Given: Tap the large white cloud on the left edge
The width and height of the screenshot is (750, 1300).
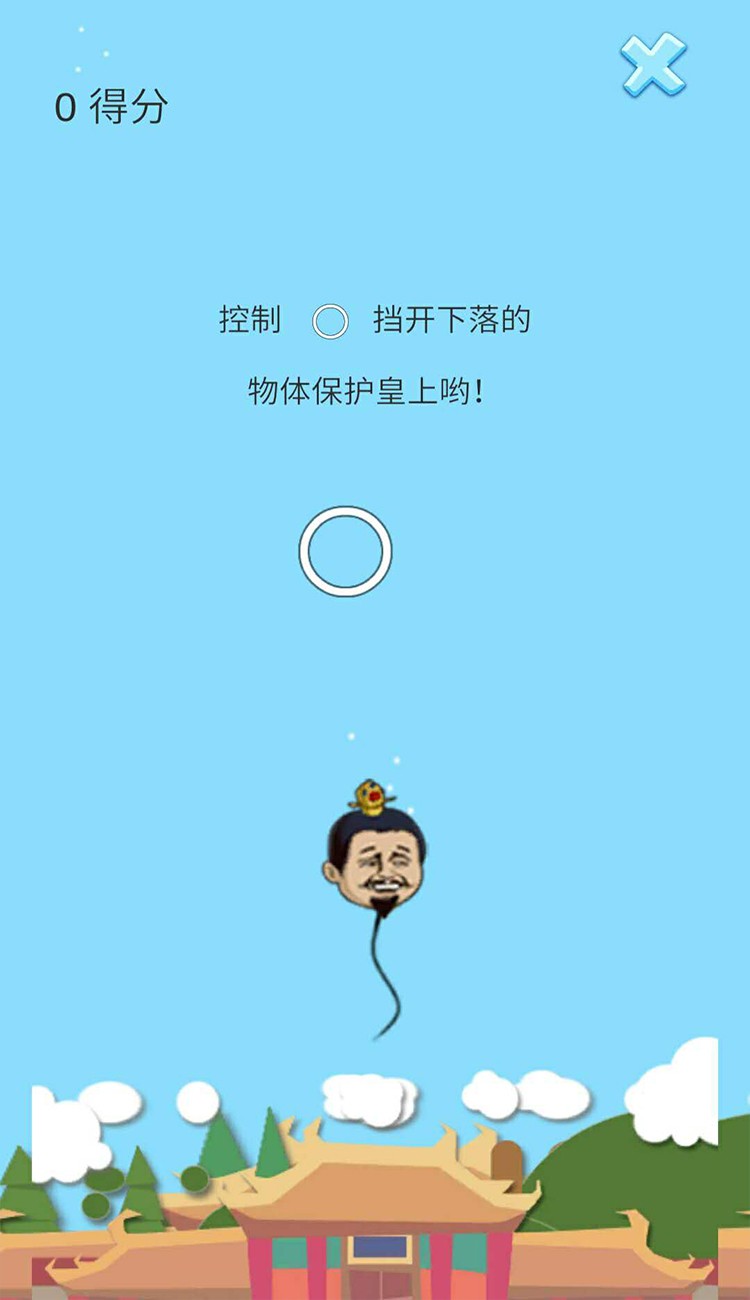Looking at the screenshot, I should [x=65, y=1135].
